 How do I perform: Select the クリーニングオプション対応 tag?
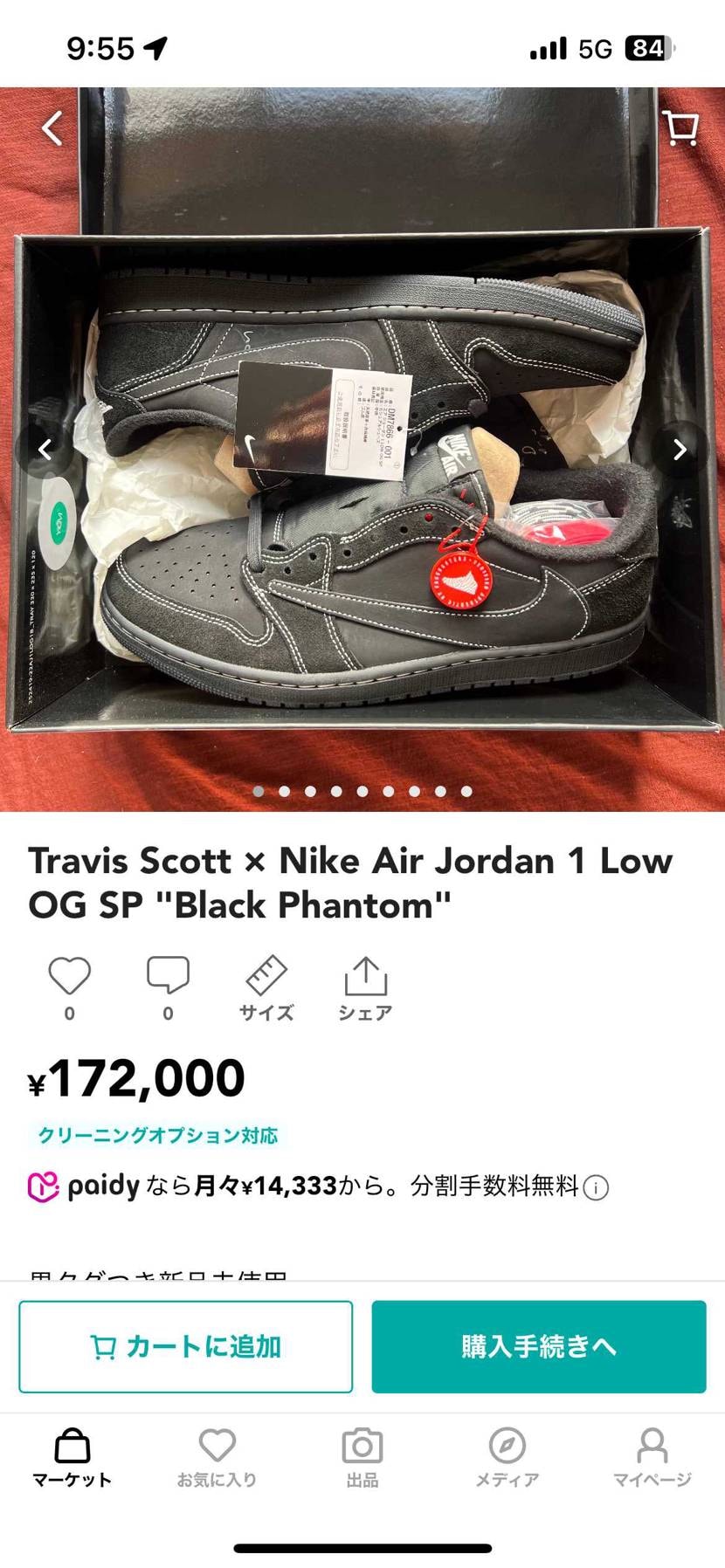click(157, 1135)
